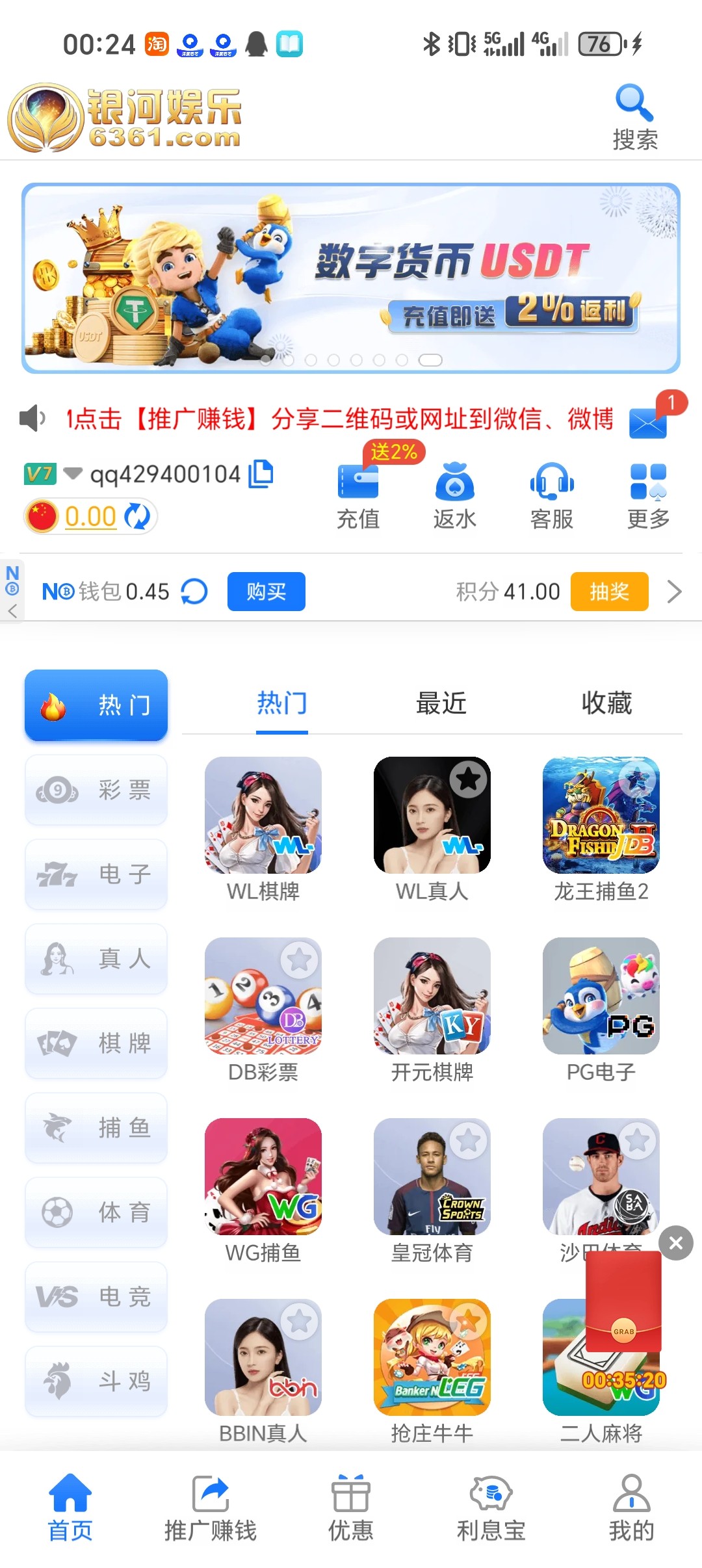Image resolution: width=702 pixels, height=1568 pixels.
Task: Switch to the 收藏 favorites tab
Action: [606, 703]
